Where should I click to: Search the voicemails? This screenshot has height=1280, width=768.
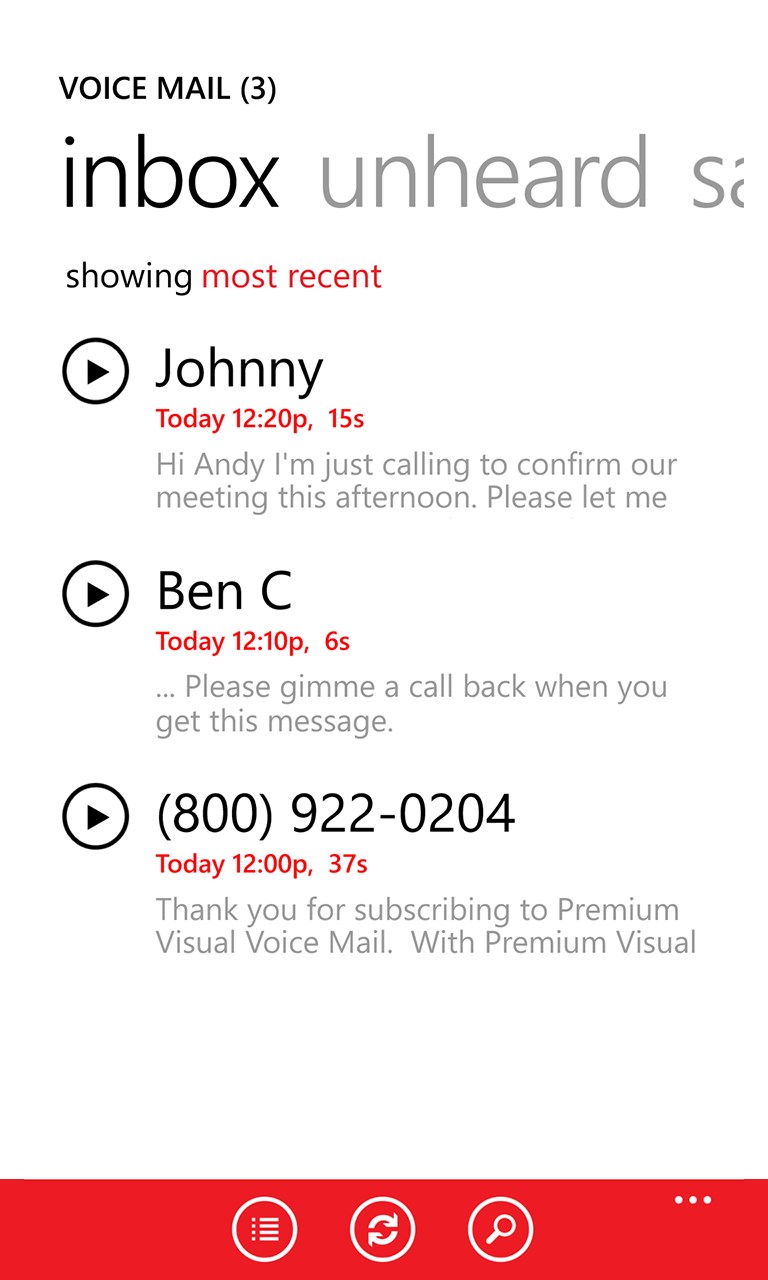[501, 1229]
